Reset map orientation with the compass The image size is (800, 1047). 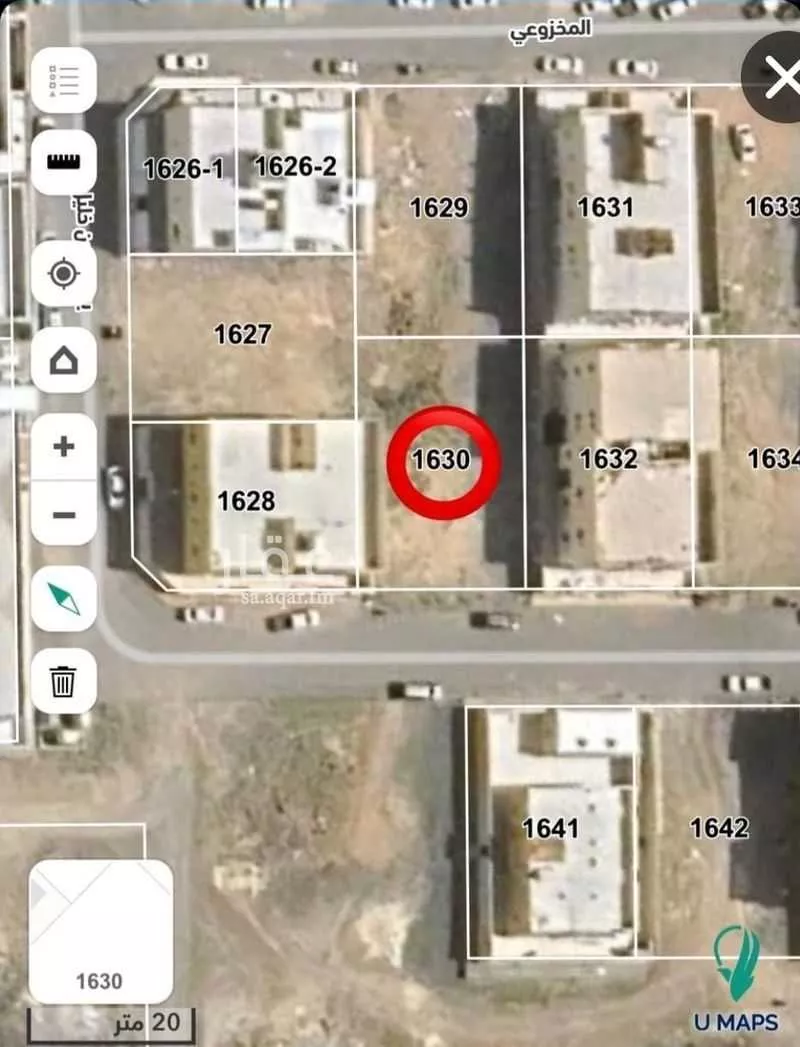64,599
